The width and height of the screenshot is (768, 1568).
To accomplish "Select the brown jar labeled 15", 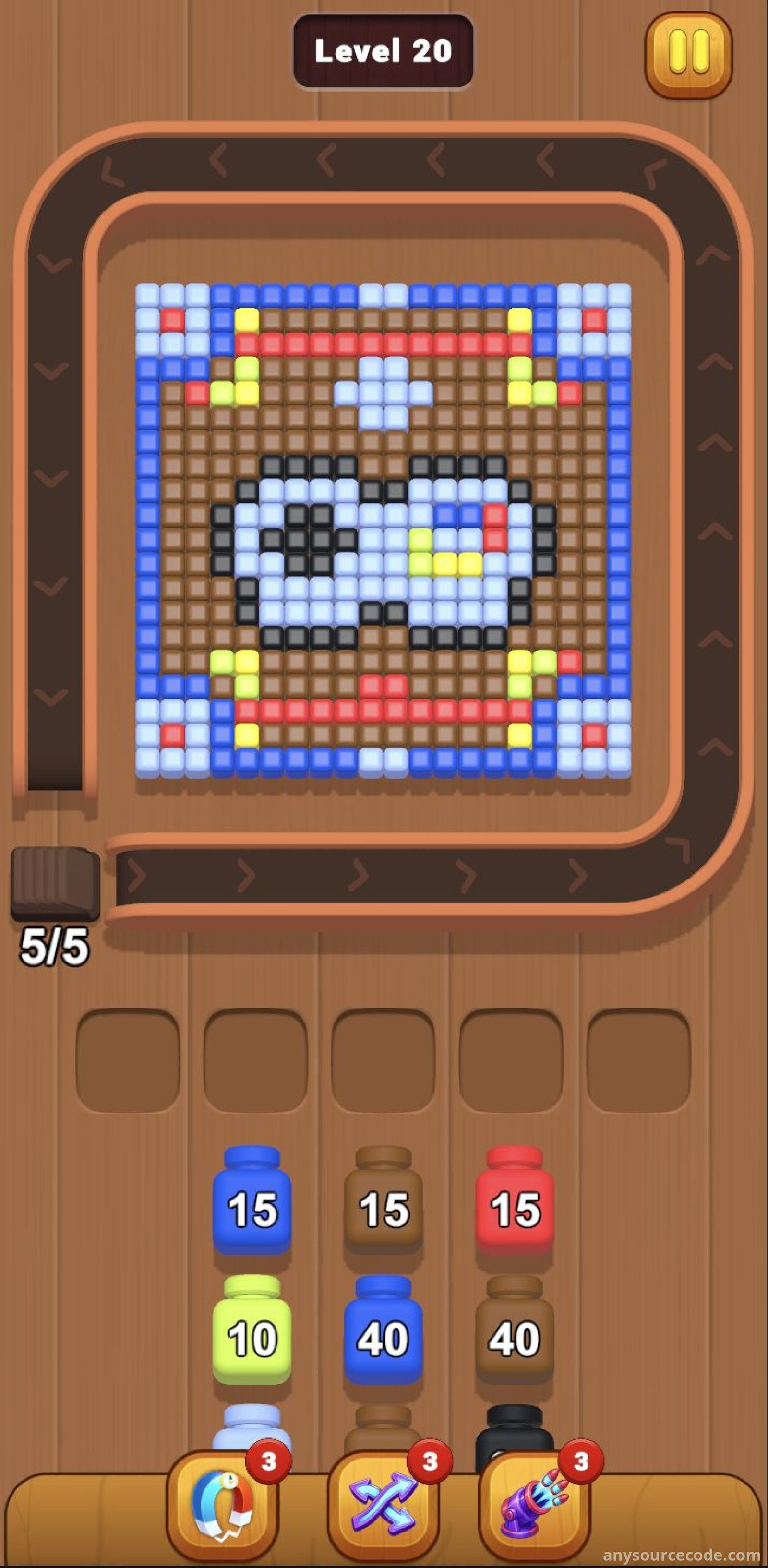I will pos(383,1201).
